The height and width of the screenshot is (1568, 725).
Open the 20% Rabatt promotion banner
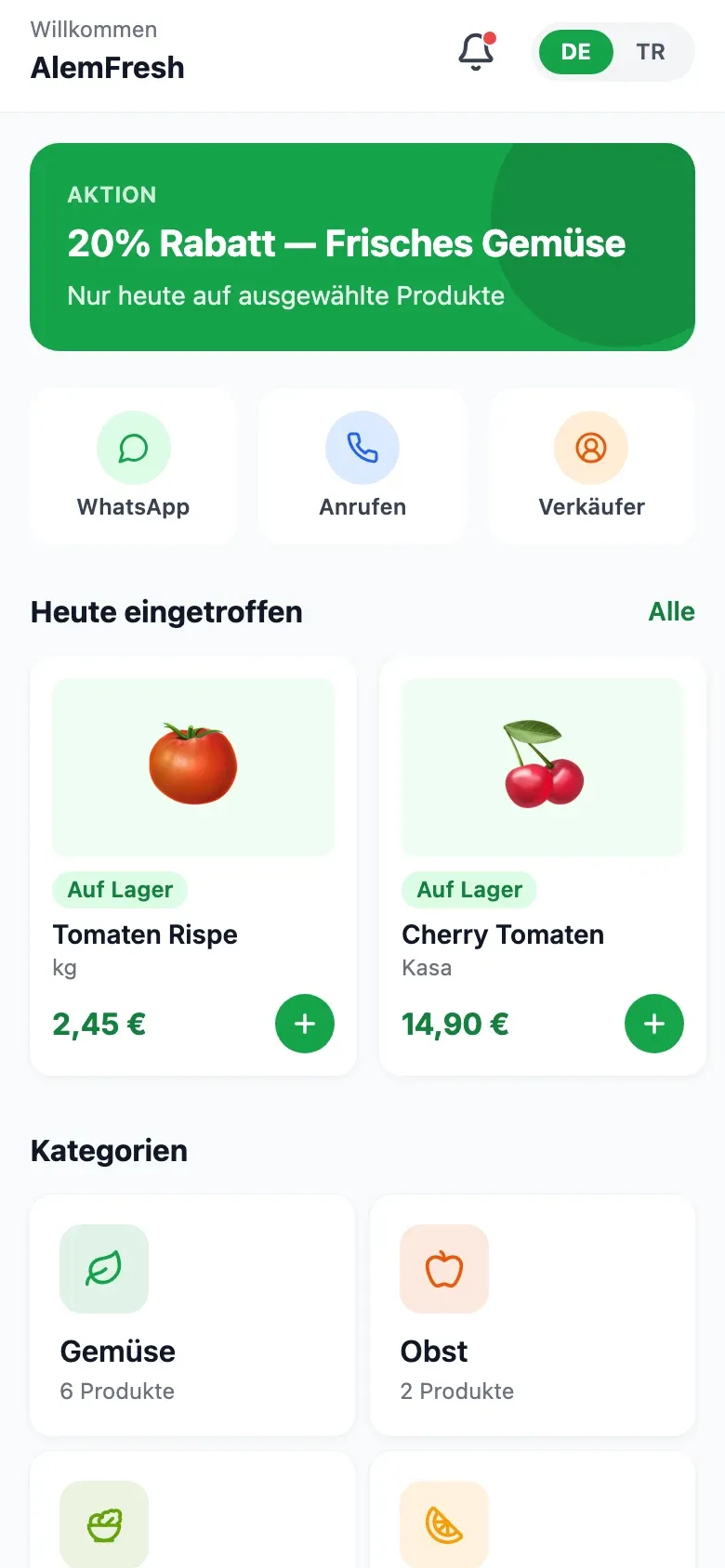(x=362, y=247)
